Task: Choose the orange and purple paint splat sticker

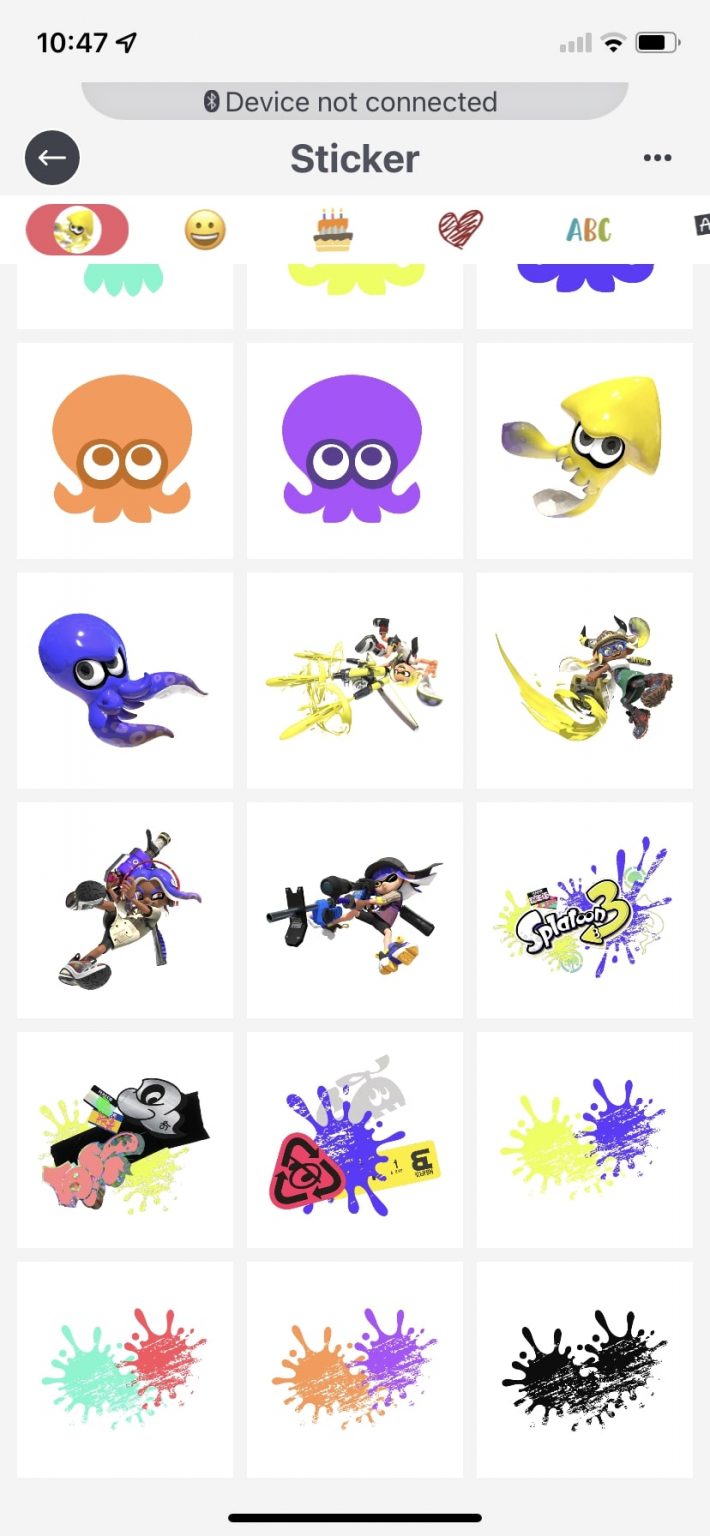Action: pos(355,1369)
